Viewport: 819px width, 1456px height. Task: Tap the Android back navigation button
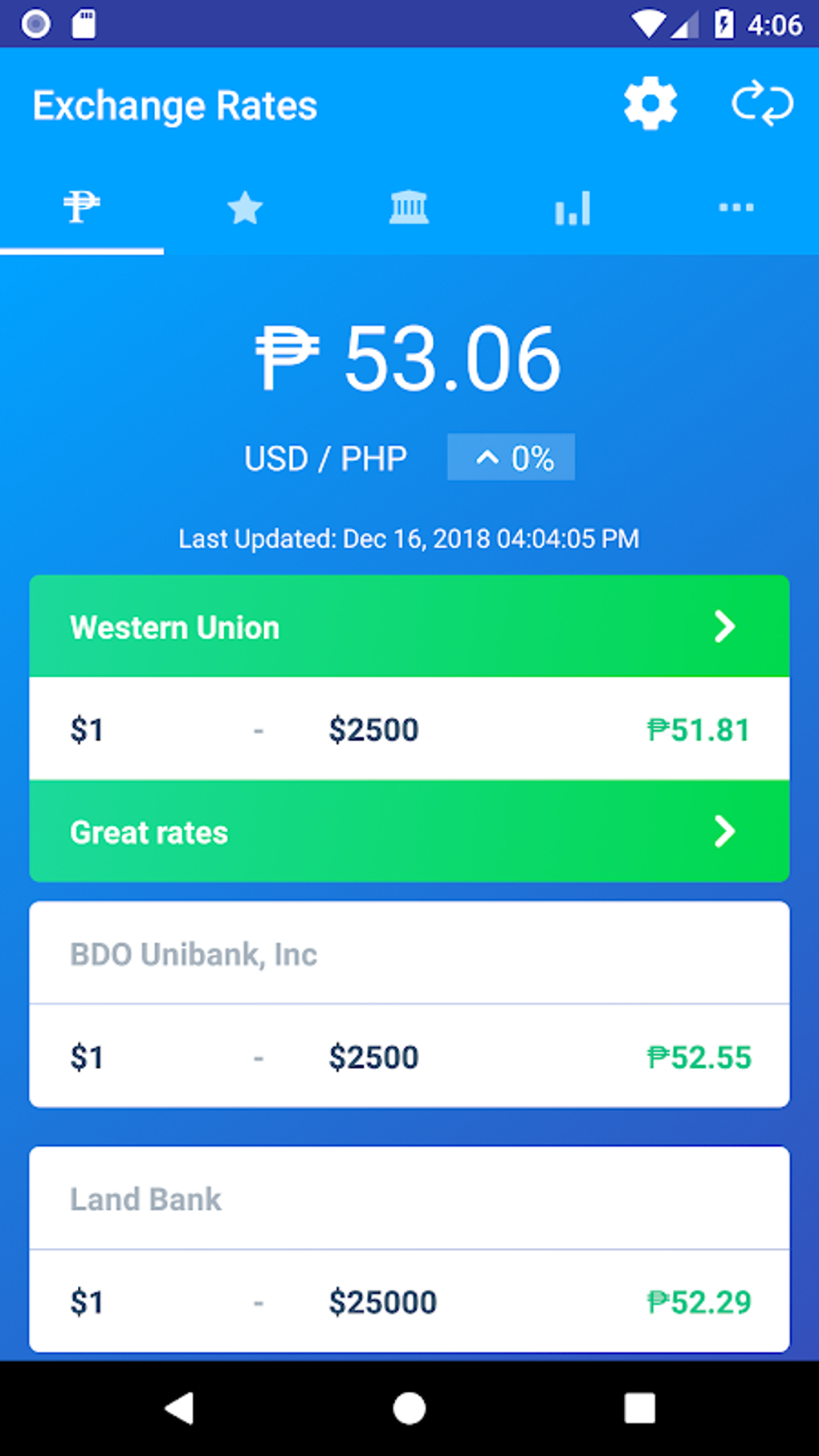(x=180, y=1406)
